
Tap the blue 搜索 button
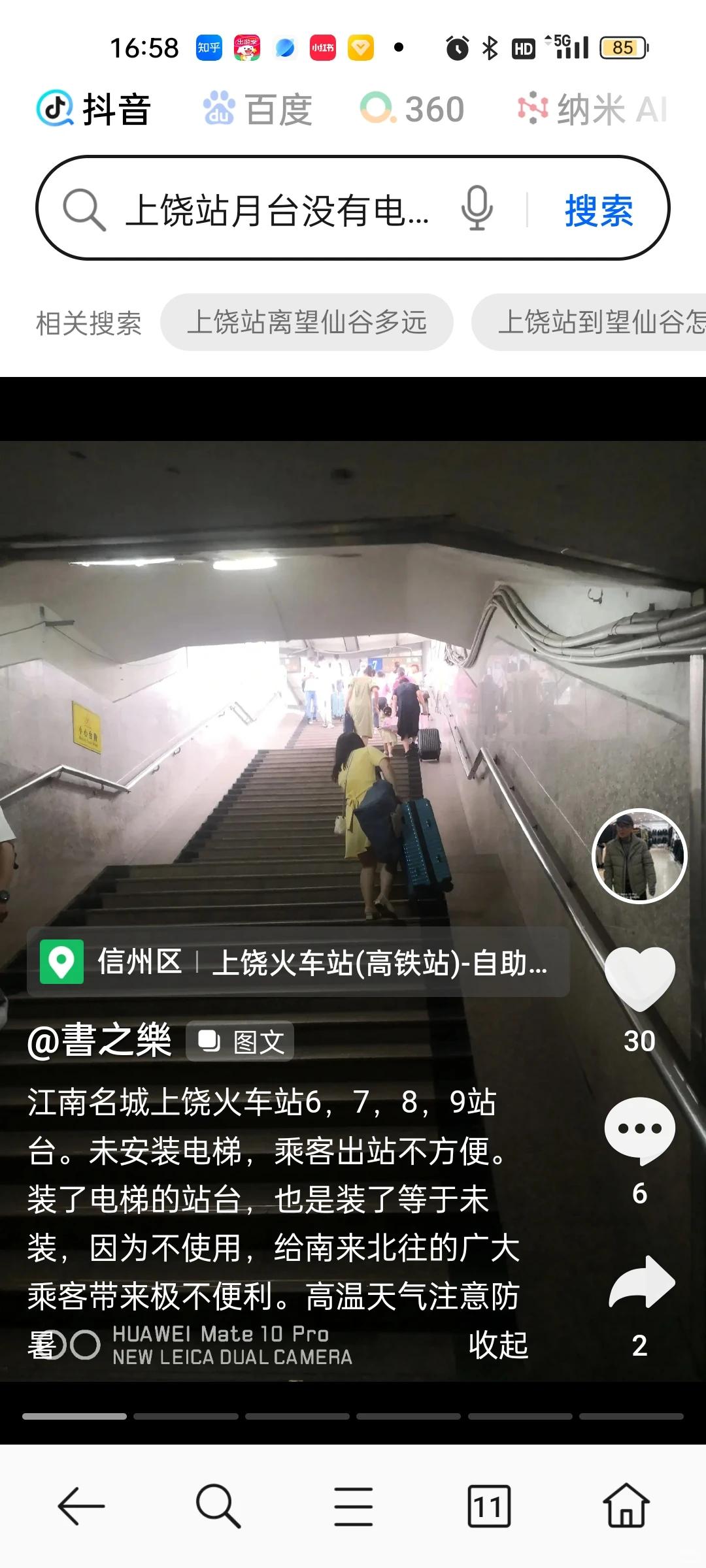599,210
